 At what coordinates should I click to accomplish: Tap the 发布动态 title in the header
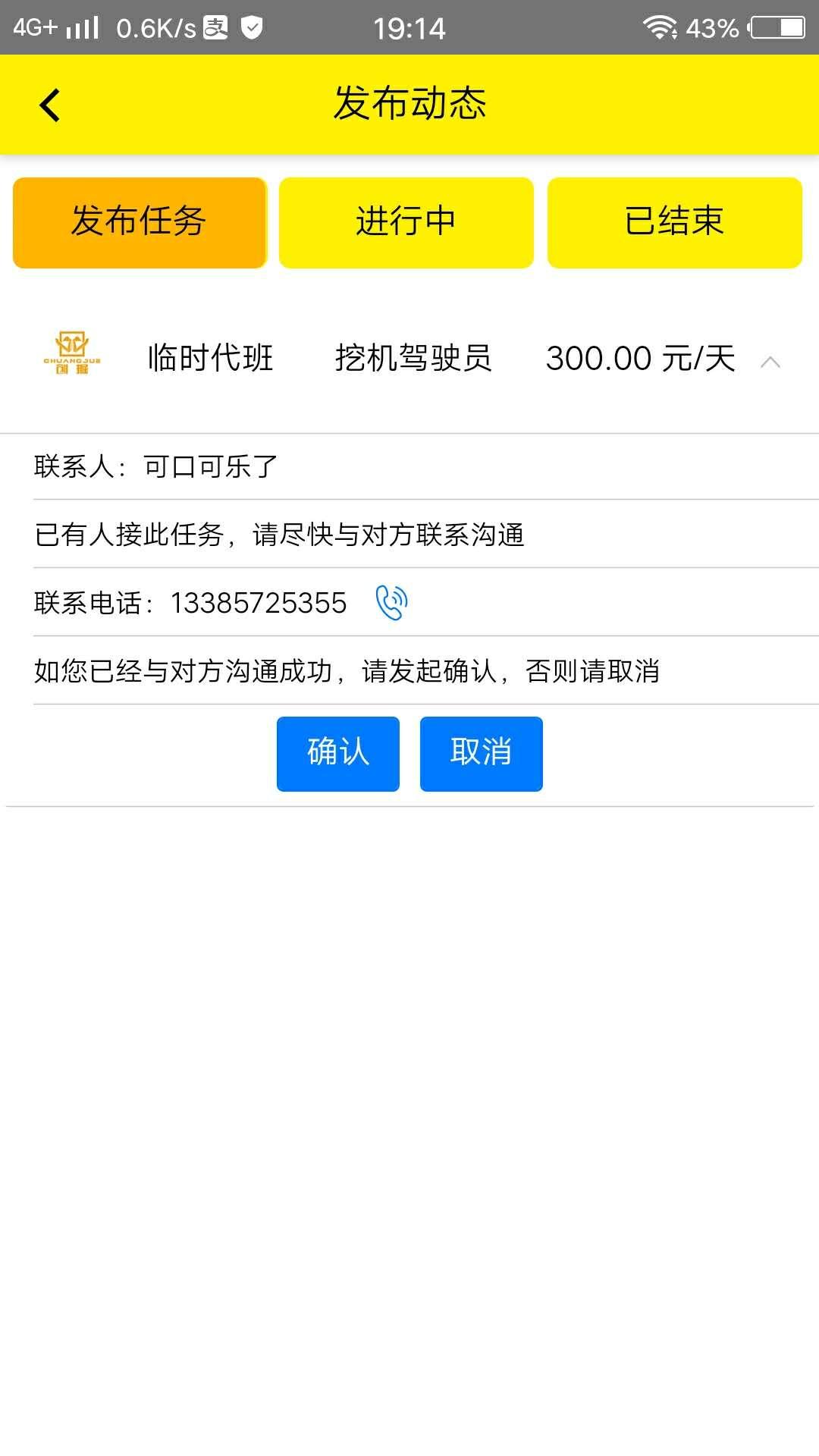[409, 105]
